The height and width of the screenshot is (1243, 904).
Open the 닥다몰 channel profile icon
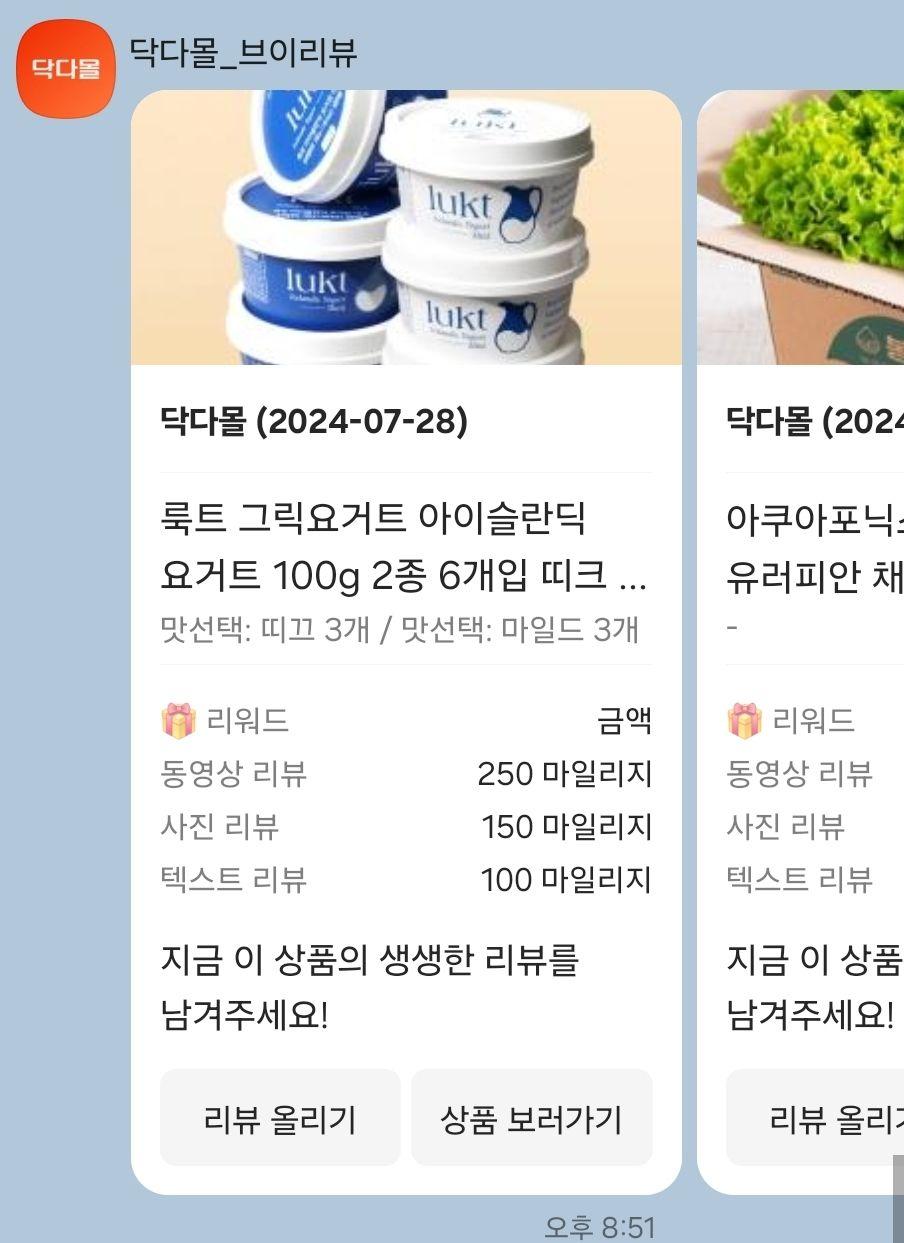click(x=66, y=68)
